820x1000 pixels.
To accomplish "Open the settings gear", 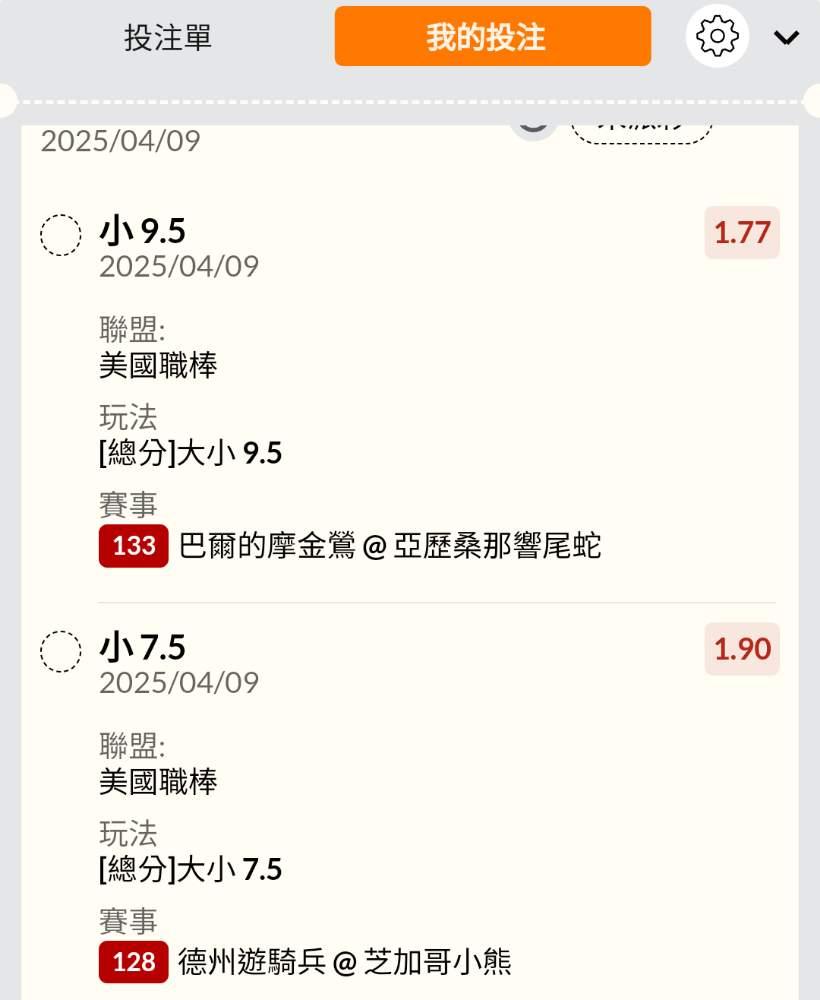I will 717,37.
